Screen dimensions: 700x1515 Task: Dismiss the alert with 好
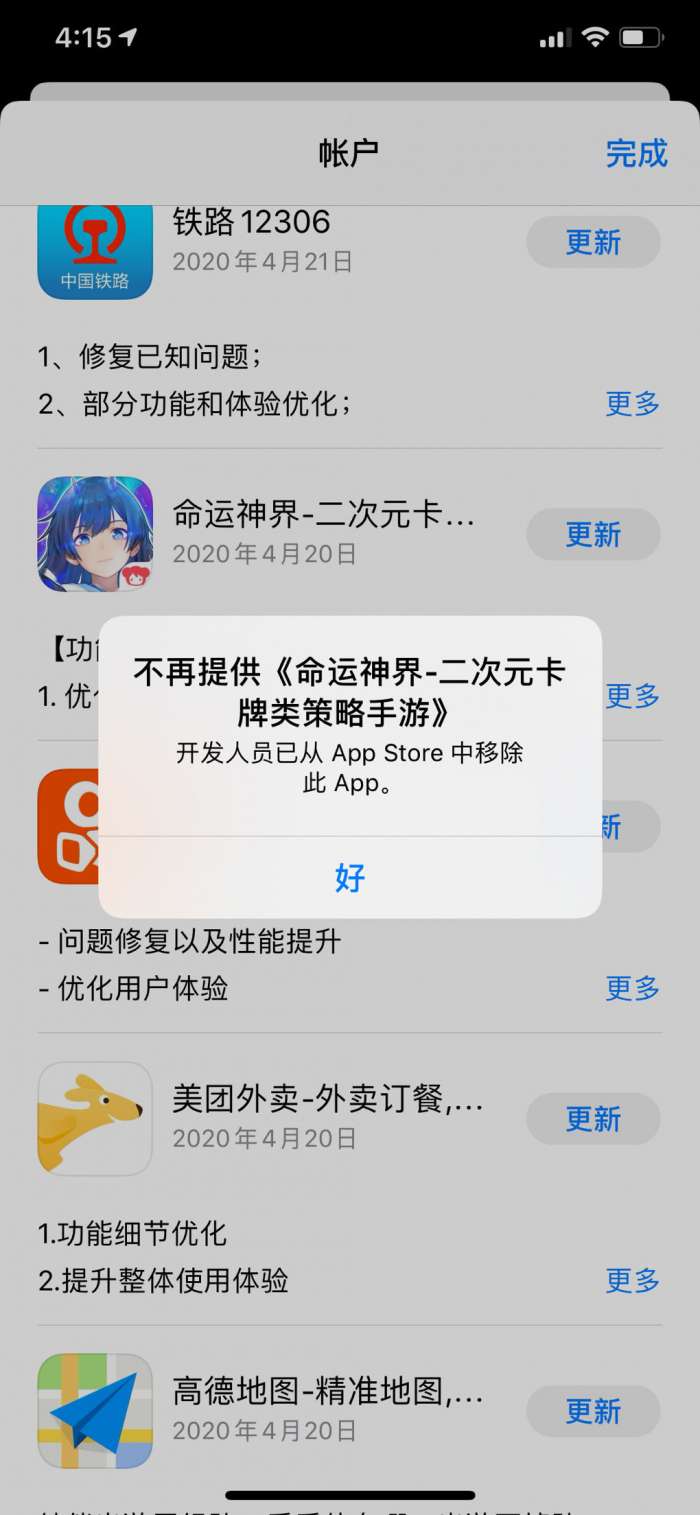350,878
